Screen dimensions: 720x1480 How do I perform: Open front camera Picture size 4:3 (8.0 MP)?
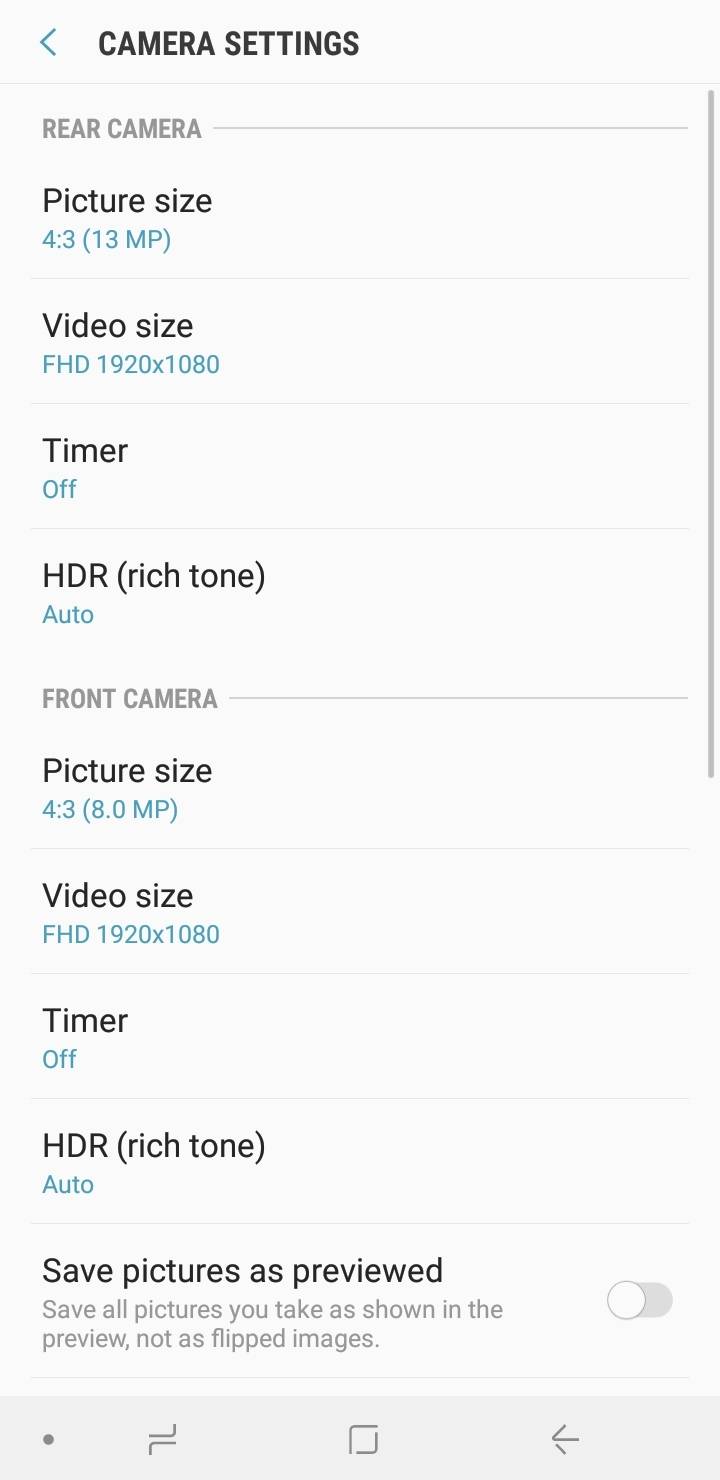[360, 787]
